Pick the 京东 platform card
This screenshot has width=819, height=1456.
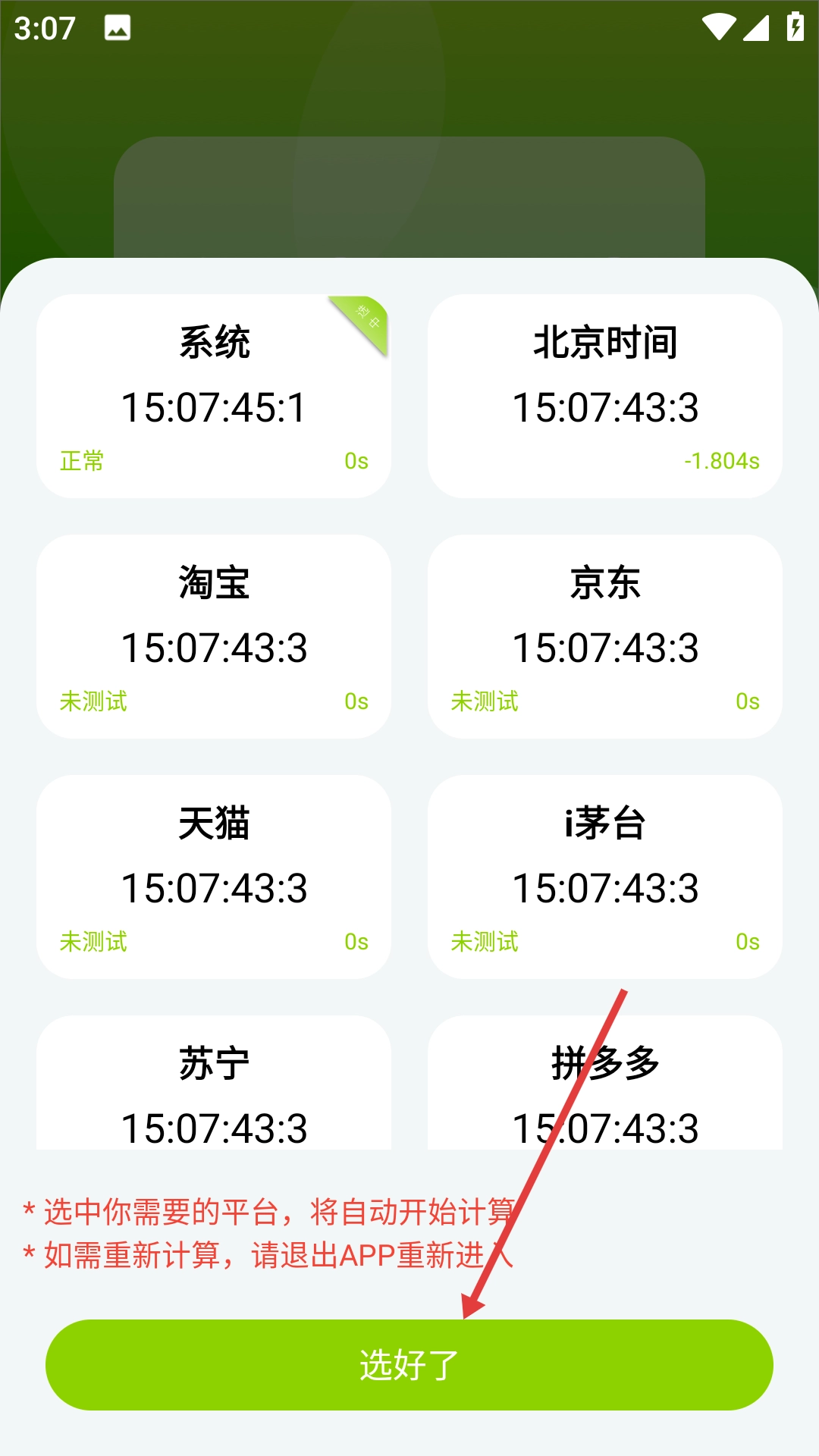pyautogui.click(x=605, y=636)
